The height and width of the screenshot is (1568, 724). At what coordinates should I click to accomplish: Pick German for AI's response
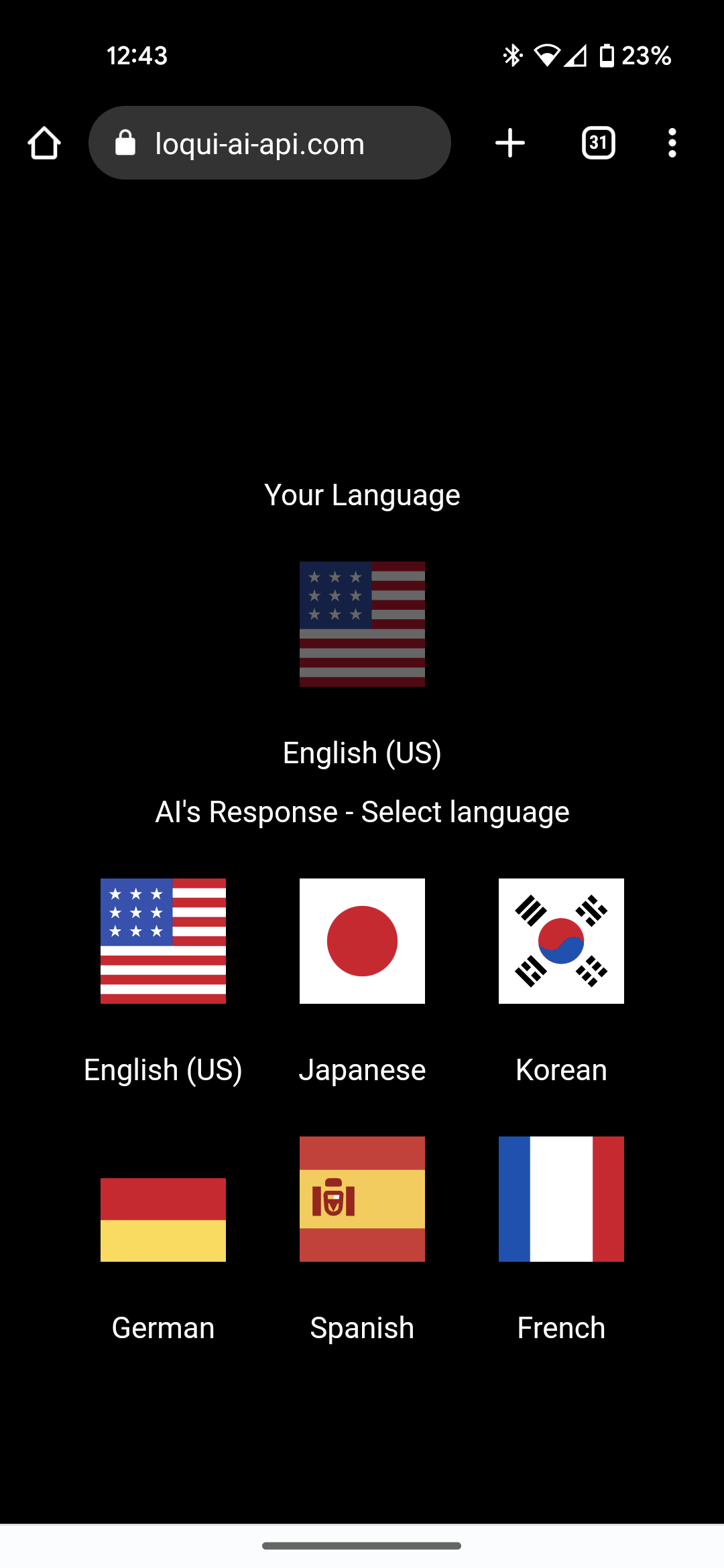163,1220
